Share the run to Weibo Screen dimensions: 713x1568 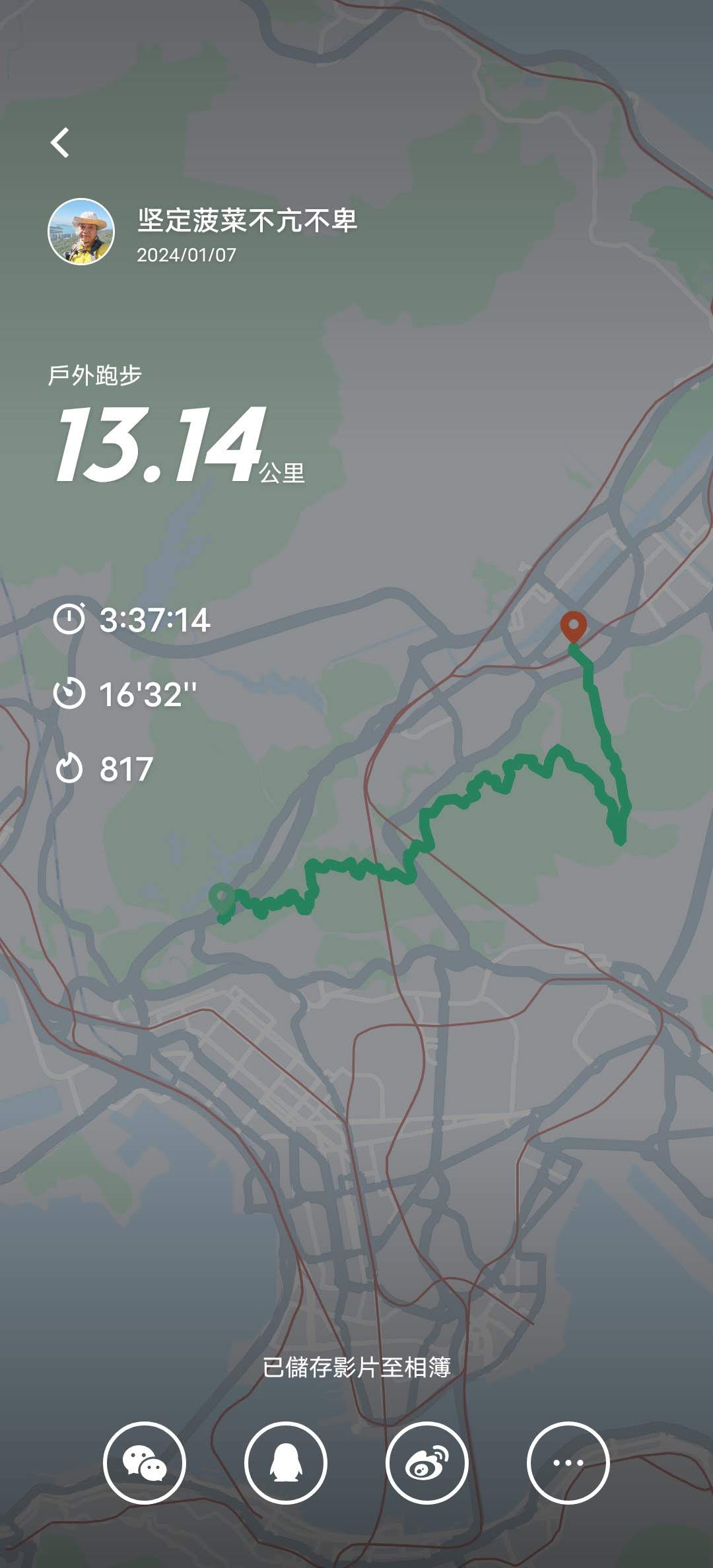click(x=427, y=1462)
